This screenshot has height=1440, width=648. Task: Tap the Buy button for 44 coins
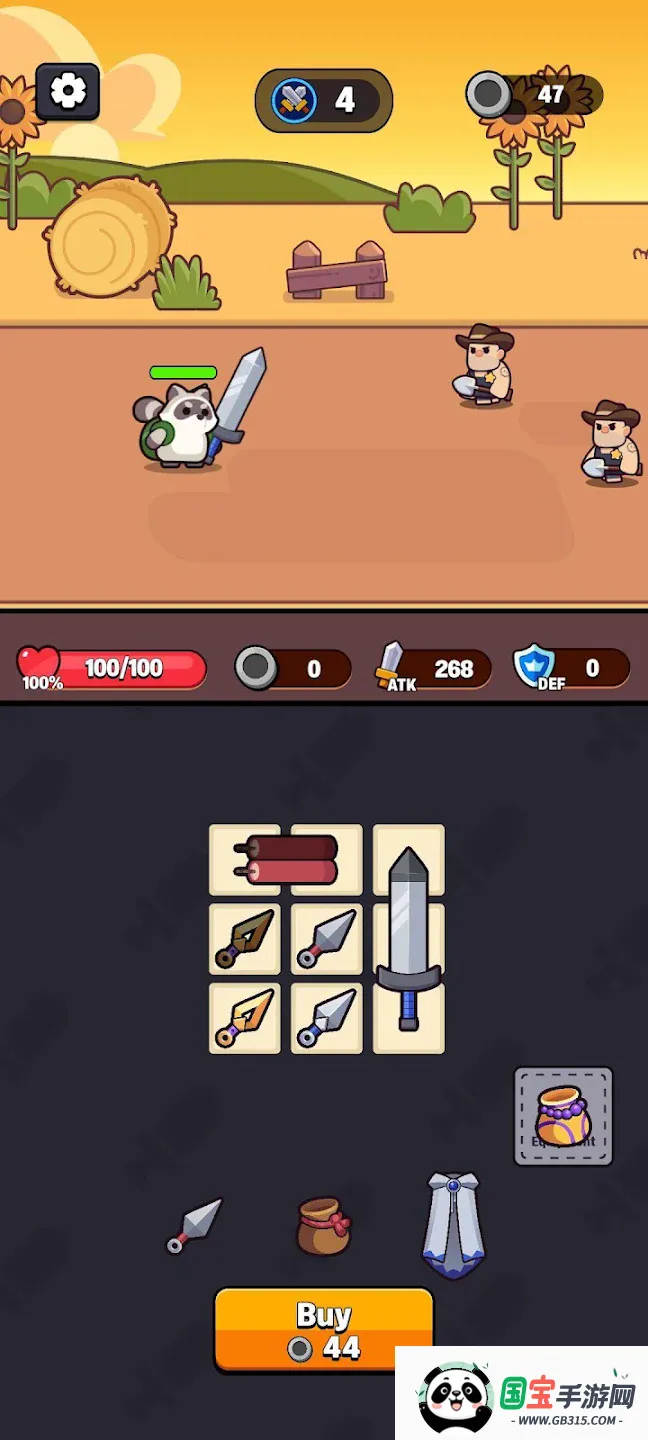coord(323,1330)
